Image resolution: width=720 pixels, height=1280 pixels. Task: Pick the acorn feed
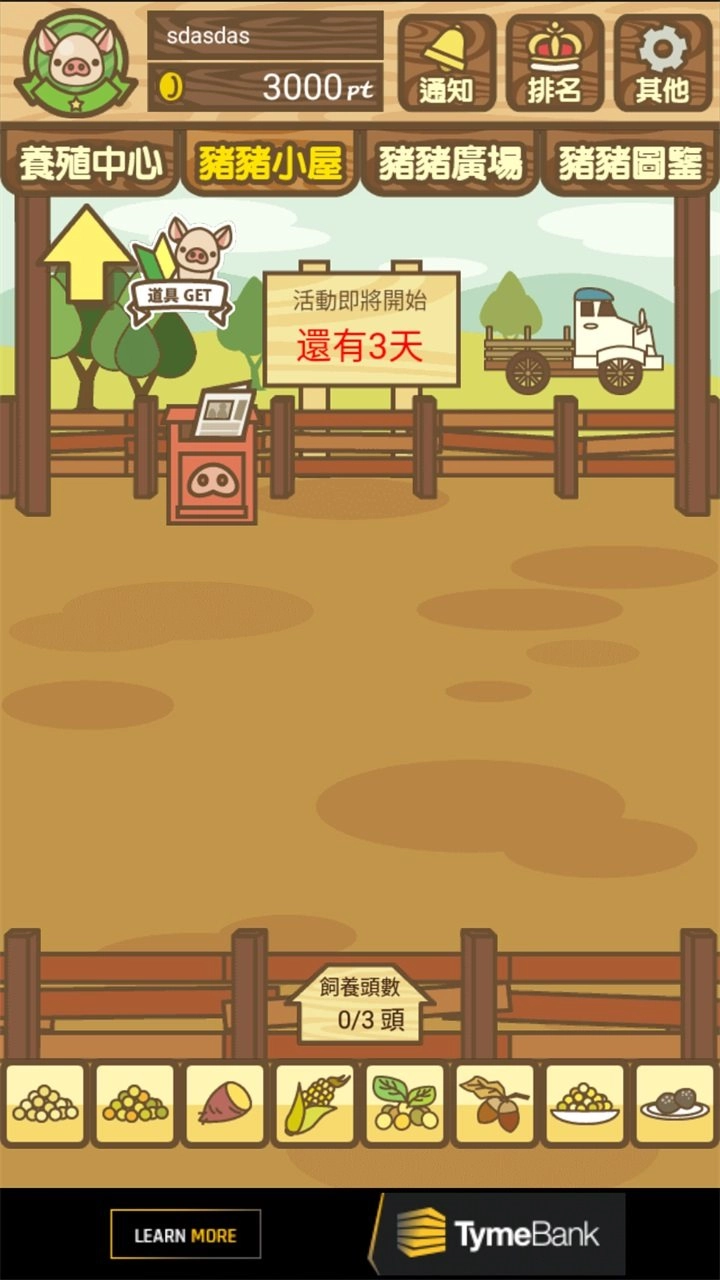pos(495,1104)
